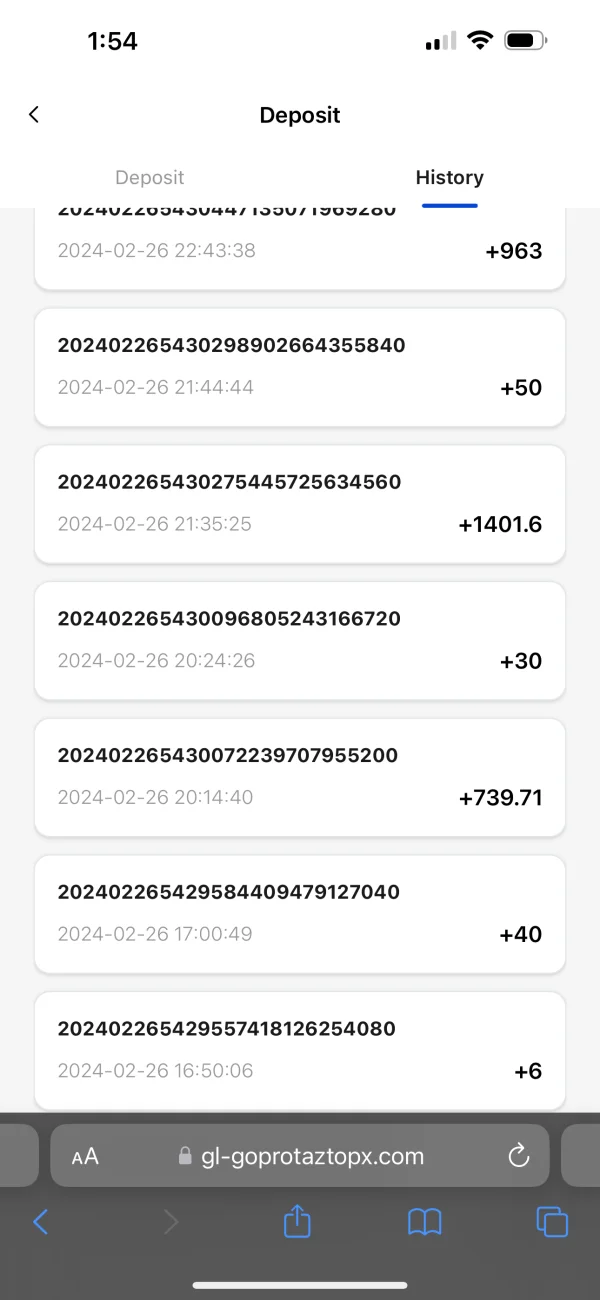This screenshot has width=600, height=1300.
Task: Open Safari bookmarks
Action: (x=425, y=1221)
